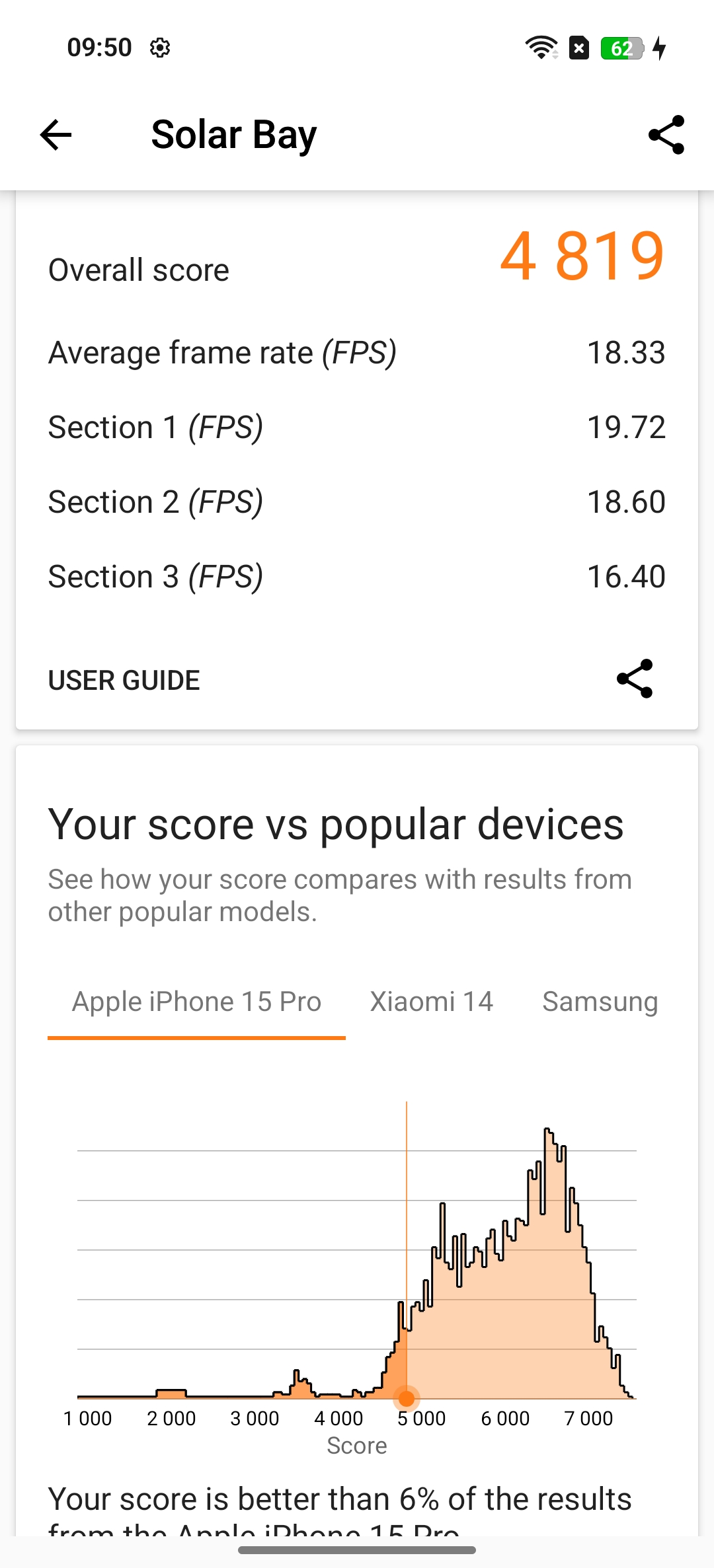The image size is (714, 1568).
Task: Tap the share icon next to USER GUIDE
Action: pos(635,679)
